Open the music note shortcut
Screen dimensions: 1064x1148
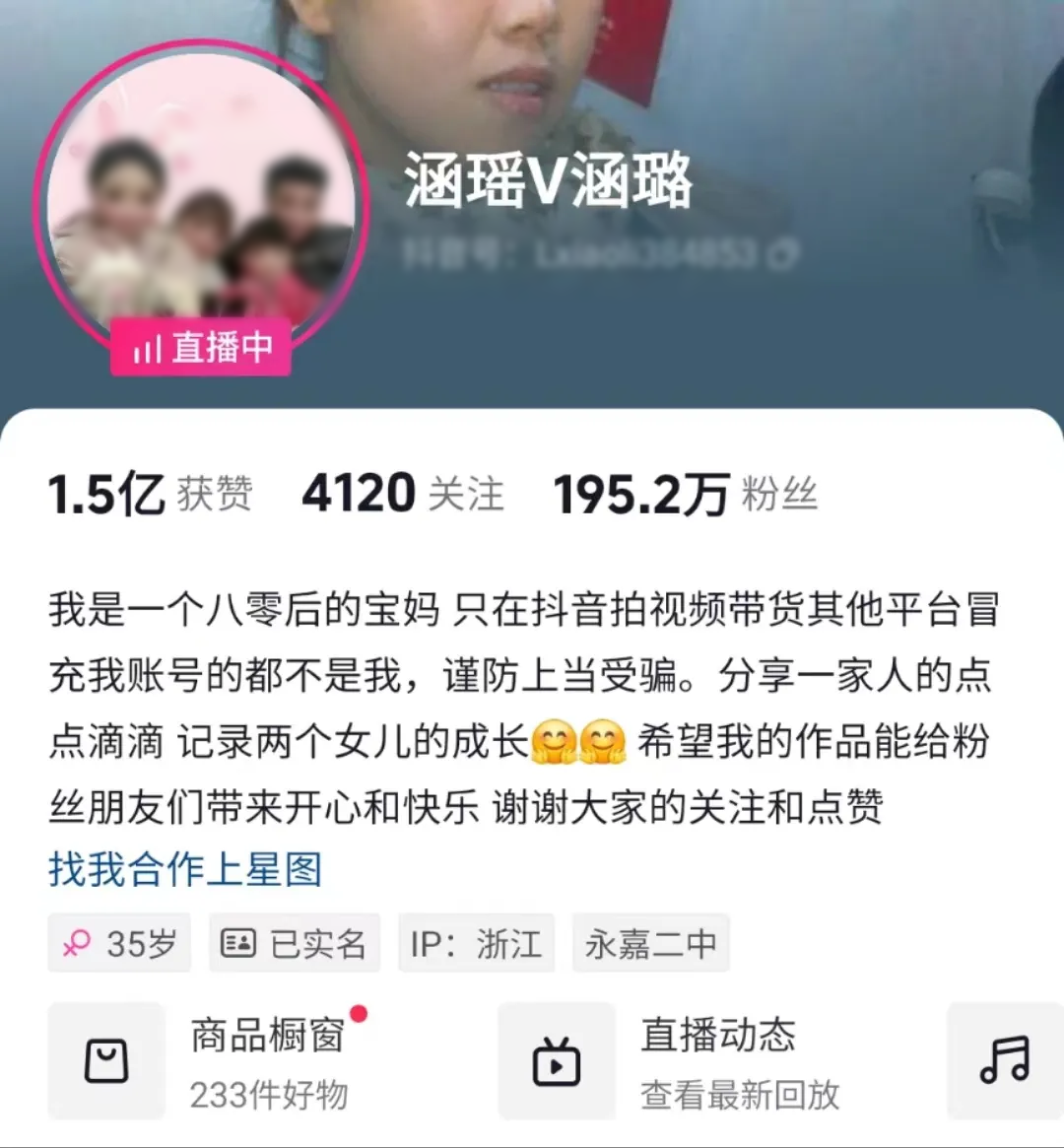point(1004,1061)
